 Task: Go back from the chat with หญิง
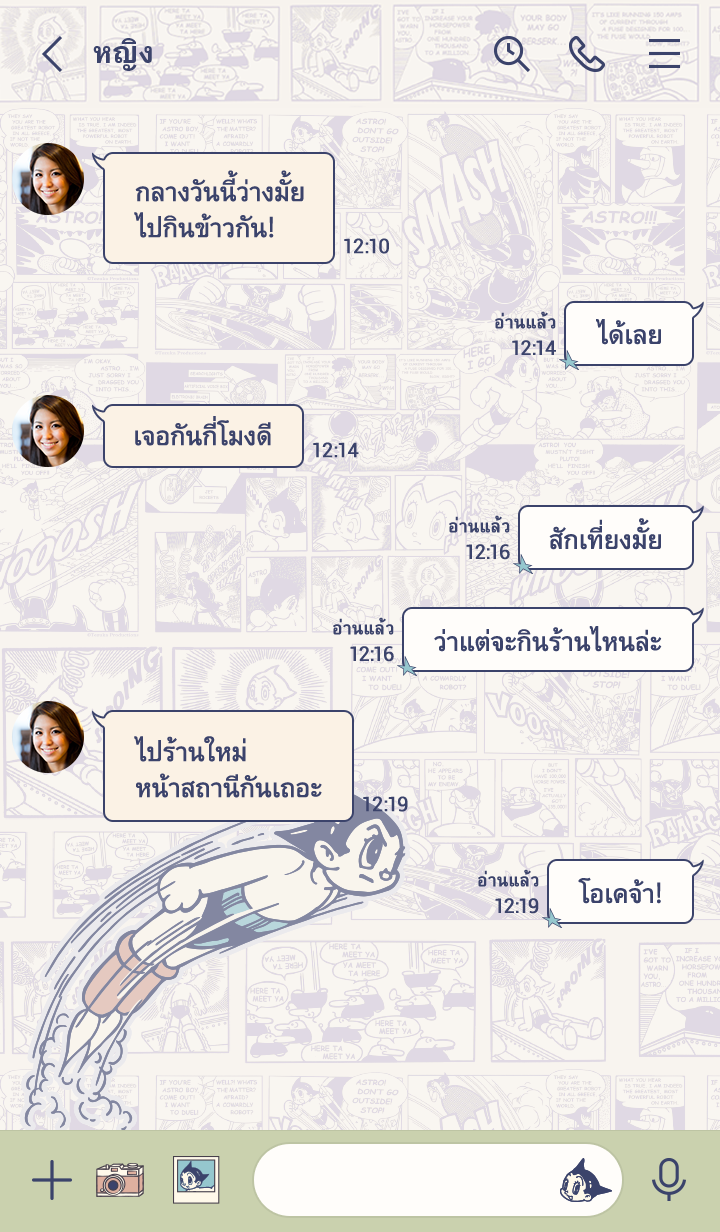pyautogui.click(x=52, y=54)
